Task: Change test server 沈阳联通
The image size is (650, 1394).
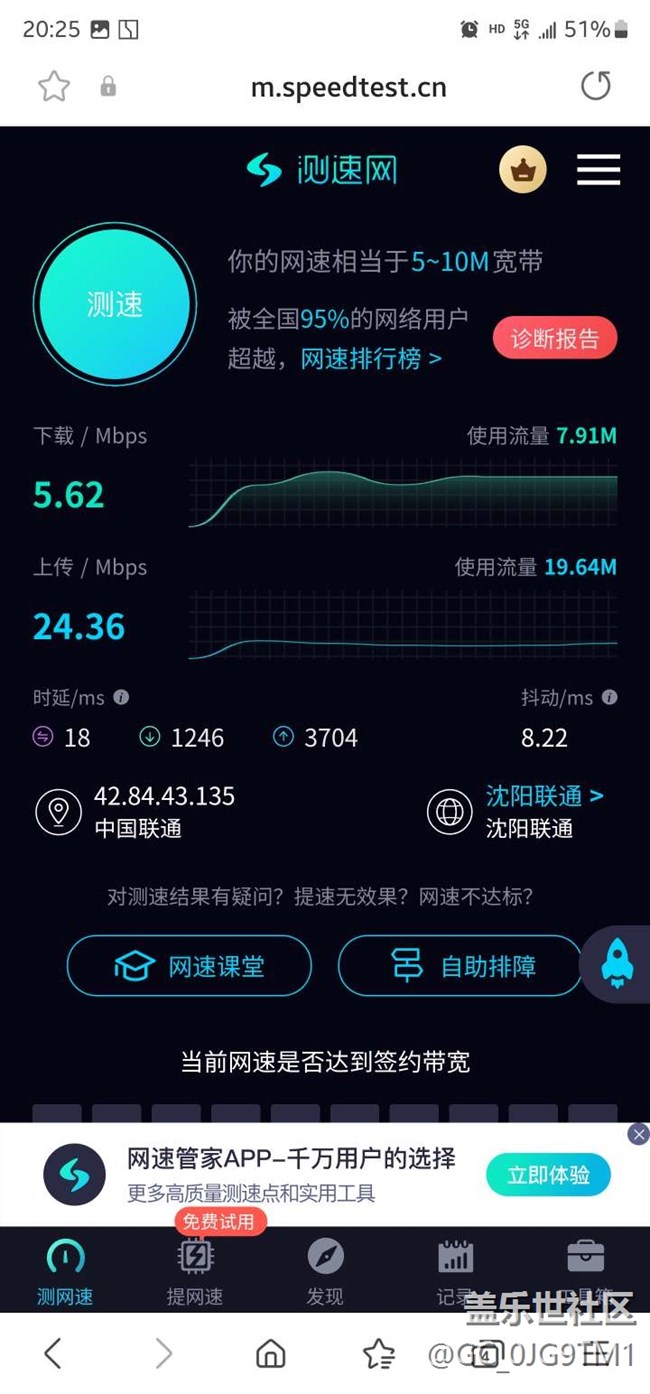Action: point(544,796)
